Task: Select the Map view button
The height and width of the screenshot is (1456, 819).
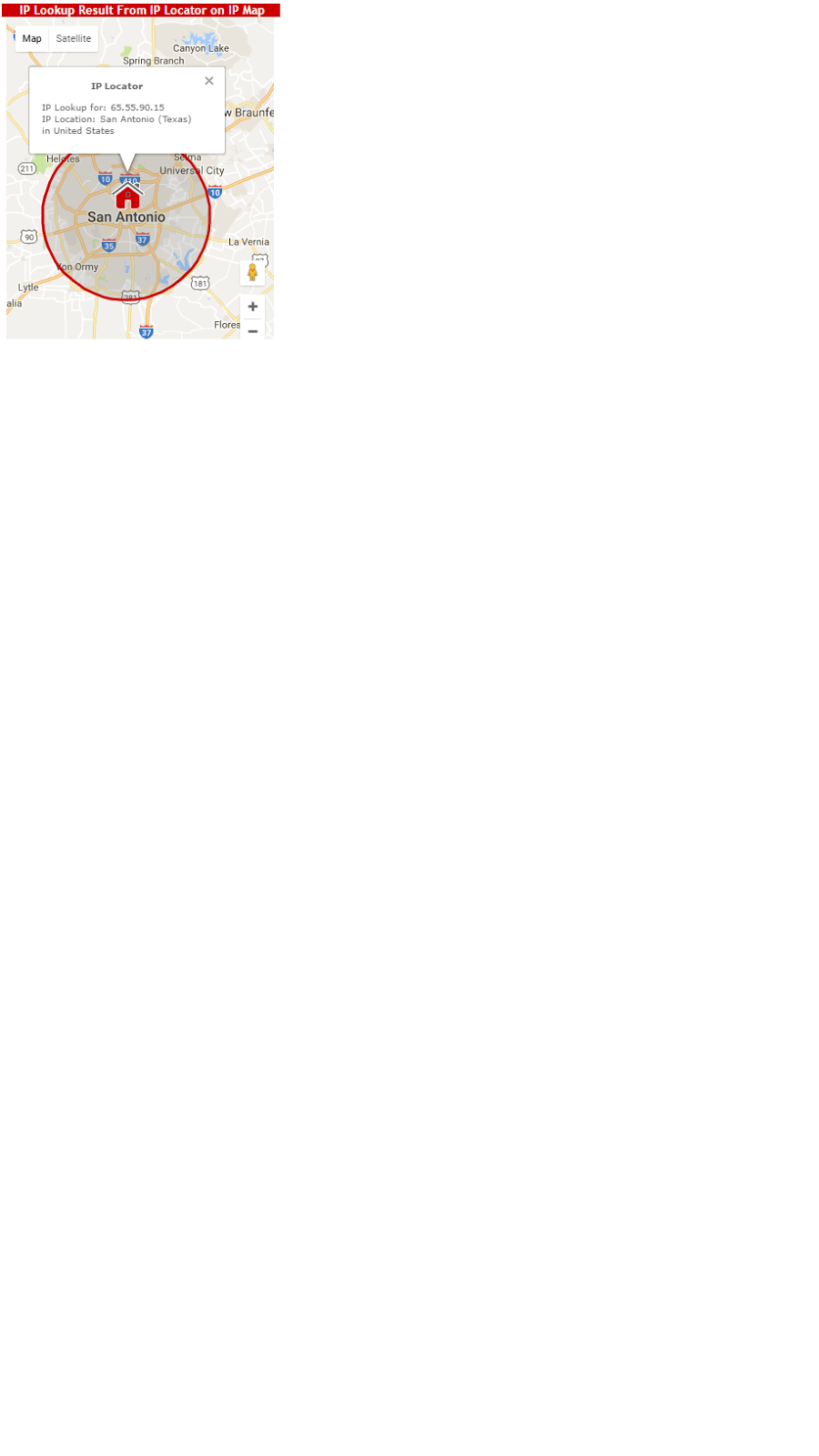Action: [x=32, y=39]
